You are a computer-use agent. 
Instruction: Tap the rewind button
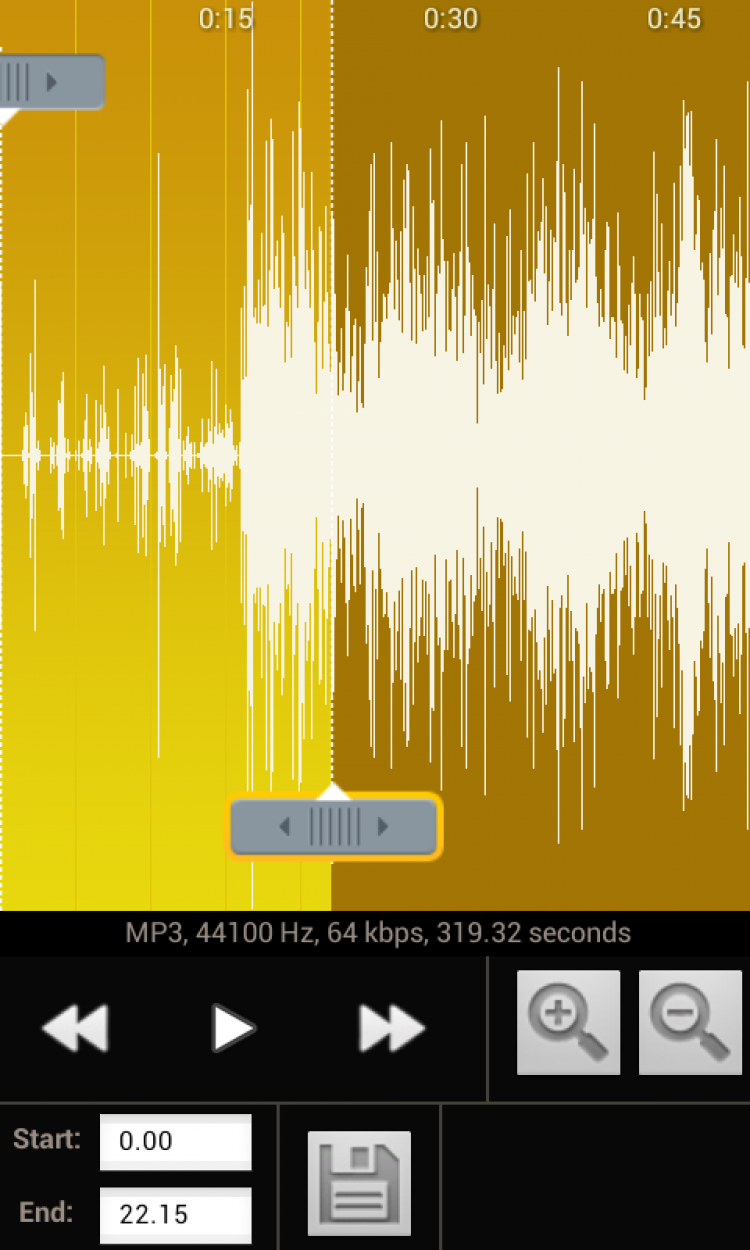[x=75, y=1028]
